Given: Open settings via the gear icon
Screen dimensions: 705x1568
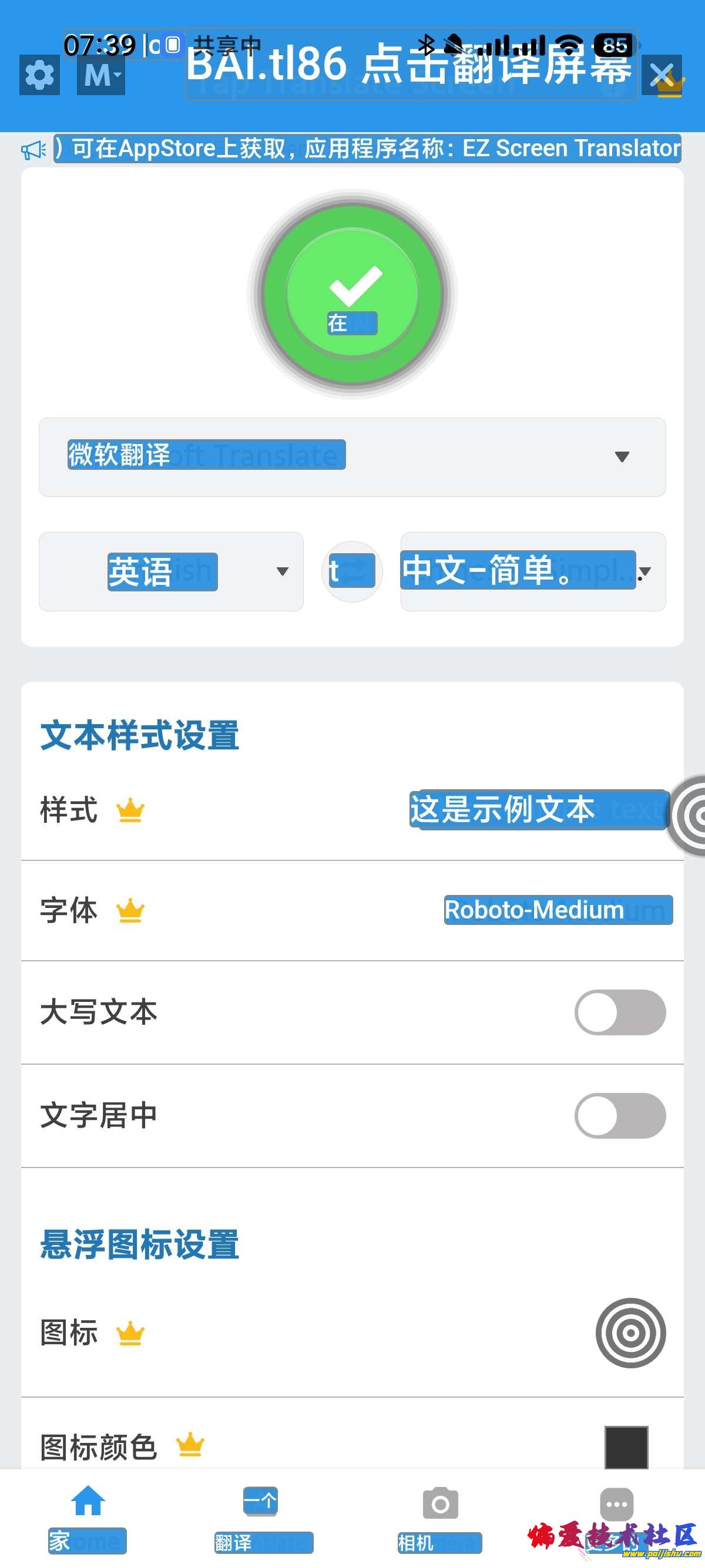Looking at the screenshot, I should (x=39, y=76).
